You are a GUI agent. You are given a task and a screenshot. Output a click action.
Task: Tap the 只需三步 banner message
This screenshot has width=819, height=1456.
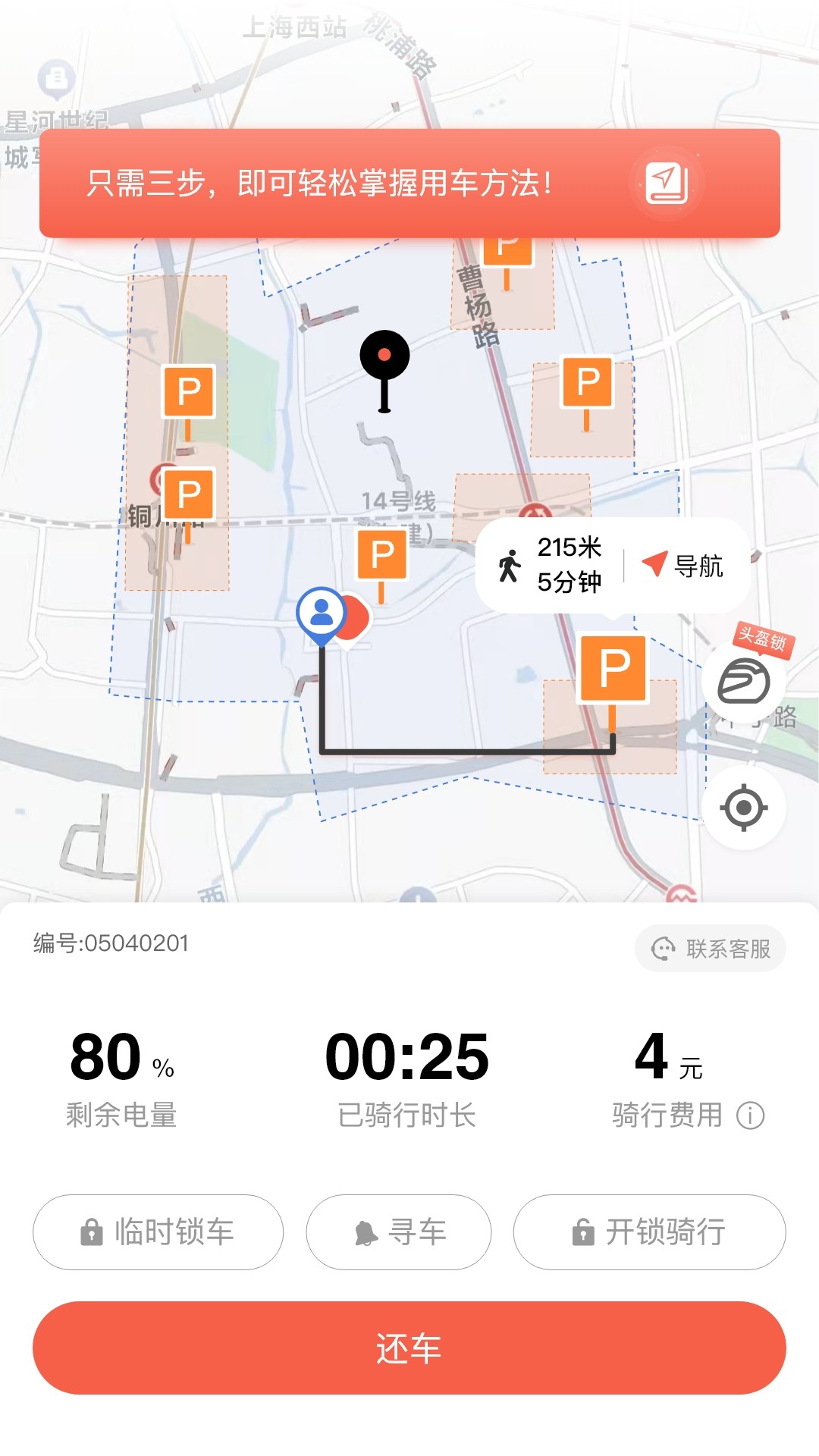(318, 182)
